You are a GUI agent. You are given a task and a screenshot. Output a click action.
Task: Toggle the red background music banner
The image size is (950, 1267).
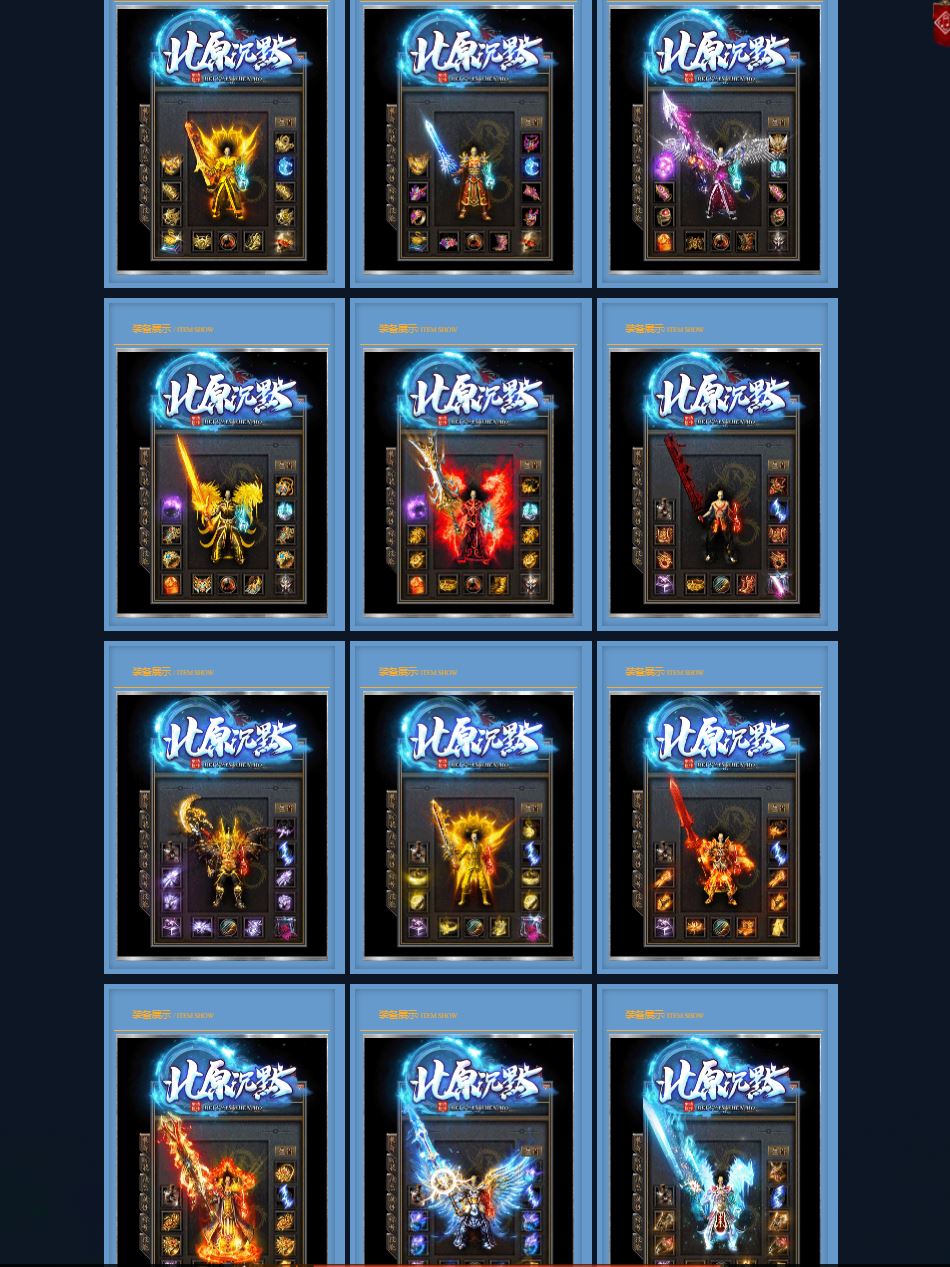[940, 25]
